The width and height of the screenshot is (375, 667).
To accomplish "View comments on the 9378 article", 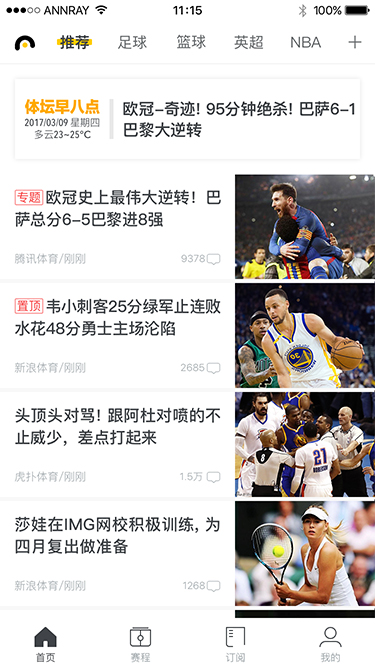I will pos(201,259).
